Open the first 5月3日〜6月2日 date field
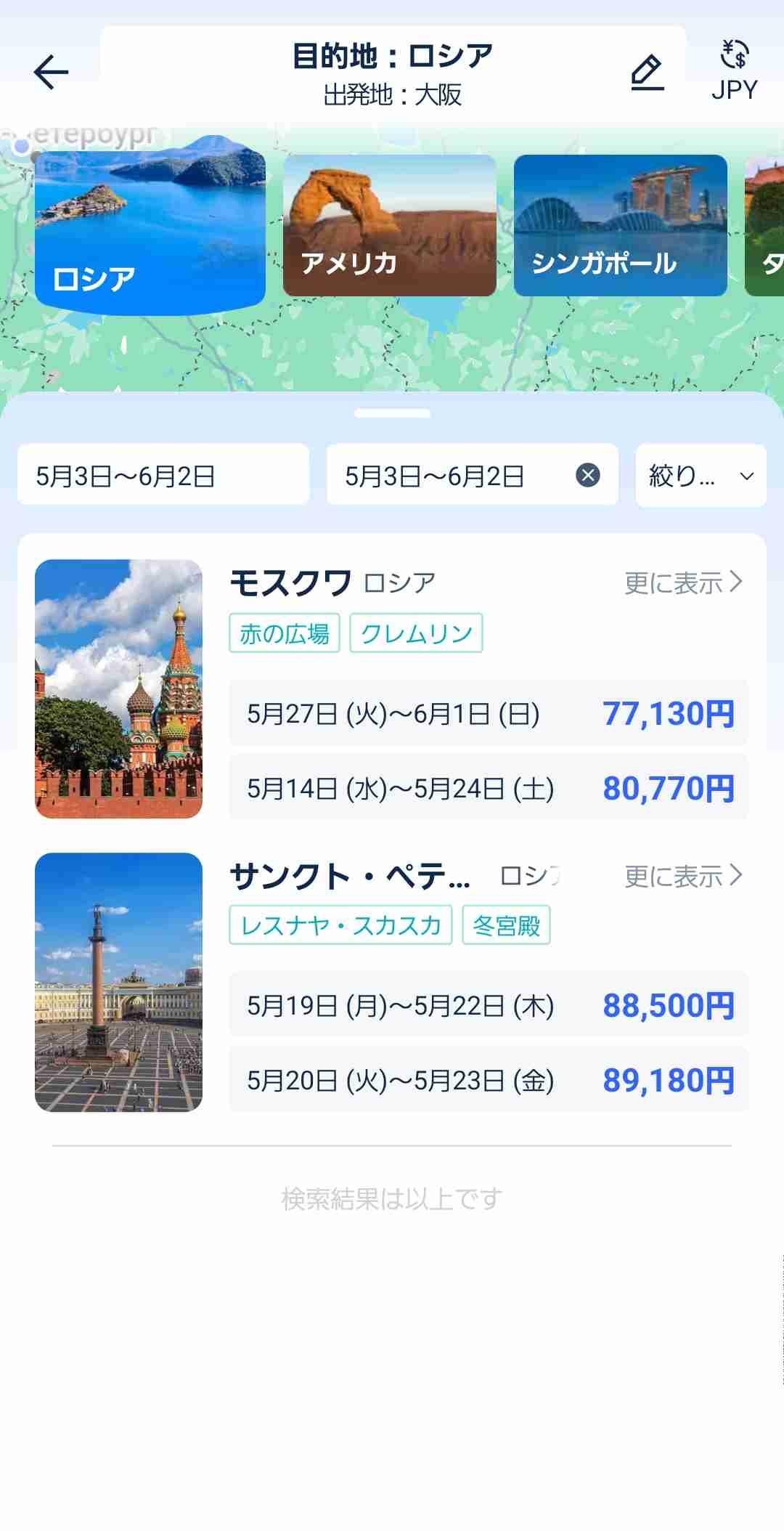This screenshot has height=1531, width=784. 163,476
